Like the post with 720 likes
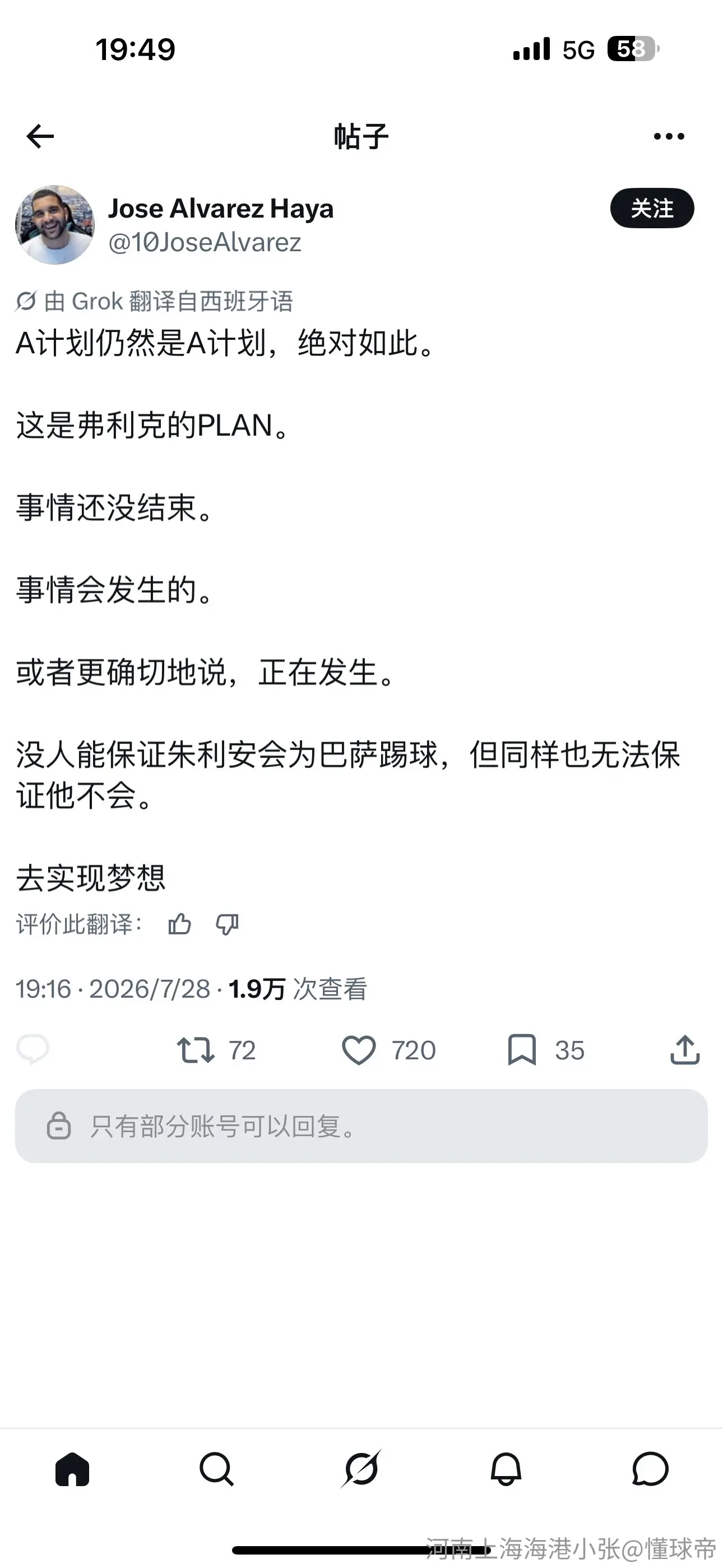Screen dimensions: 723x1568 pos(389,1050)
